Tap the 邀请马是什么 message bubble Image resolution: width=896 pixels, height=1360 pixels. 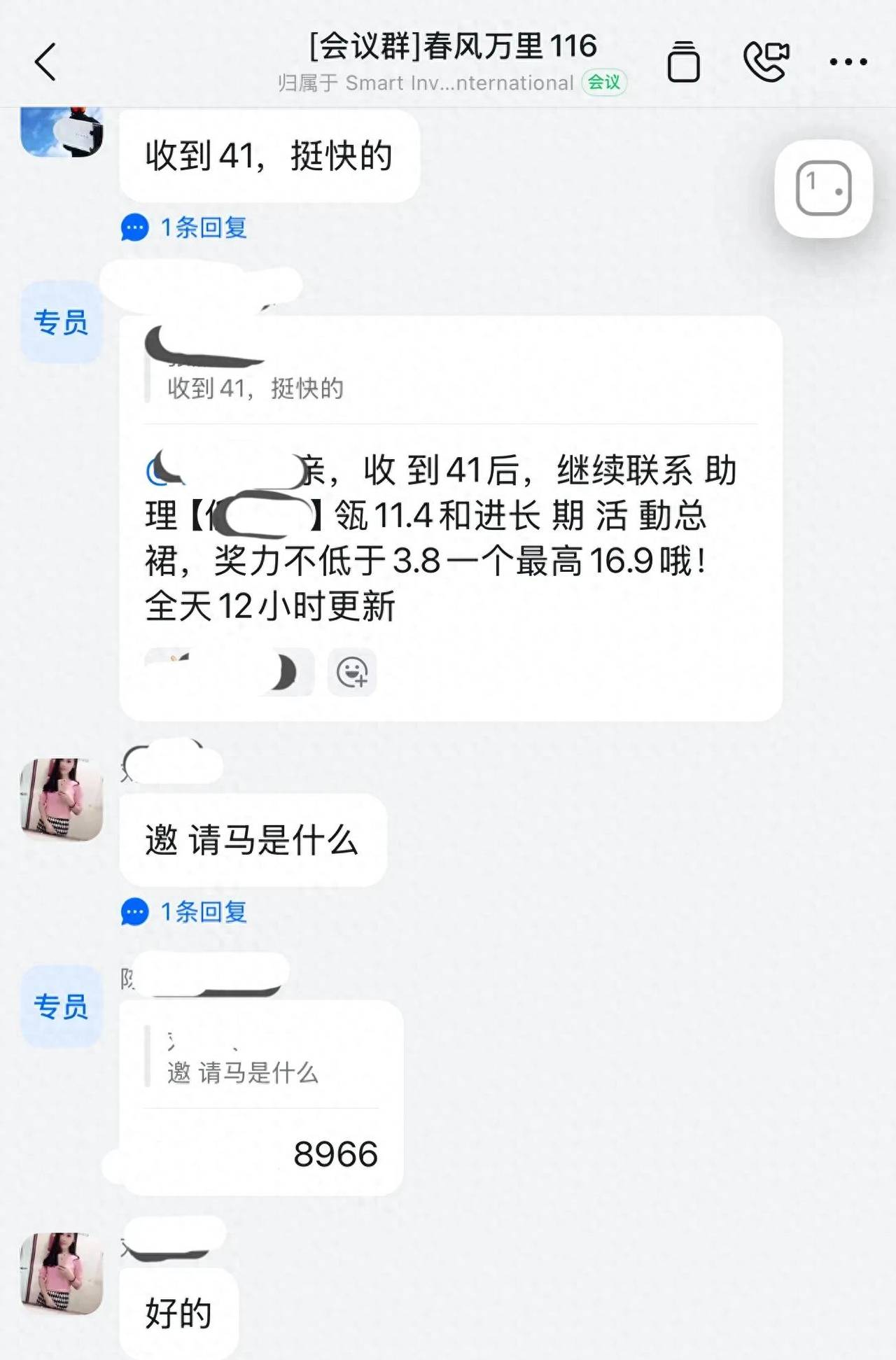252,840
